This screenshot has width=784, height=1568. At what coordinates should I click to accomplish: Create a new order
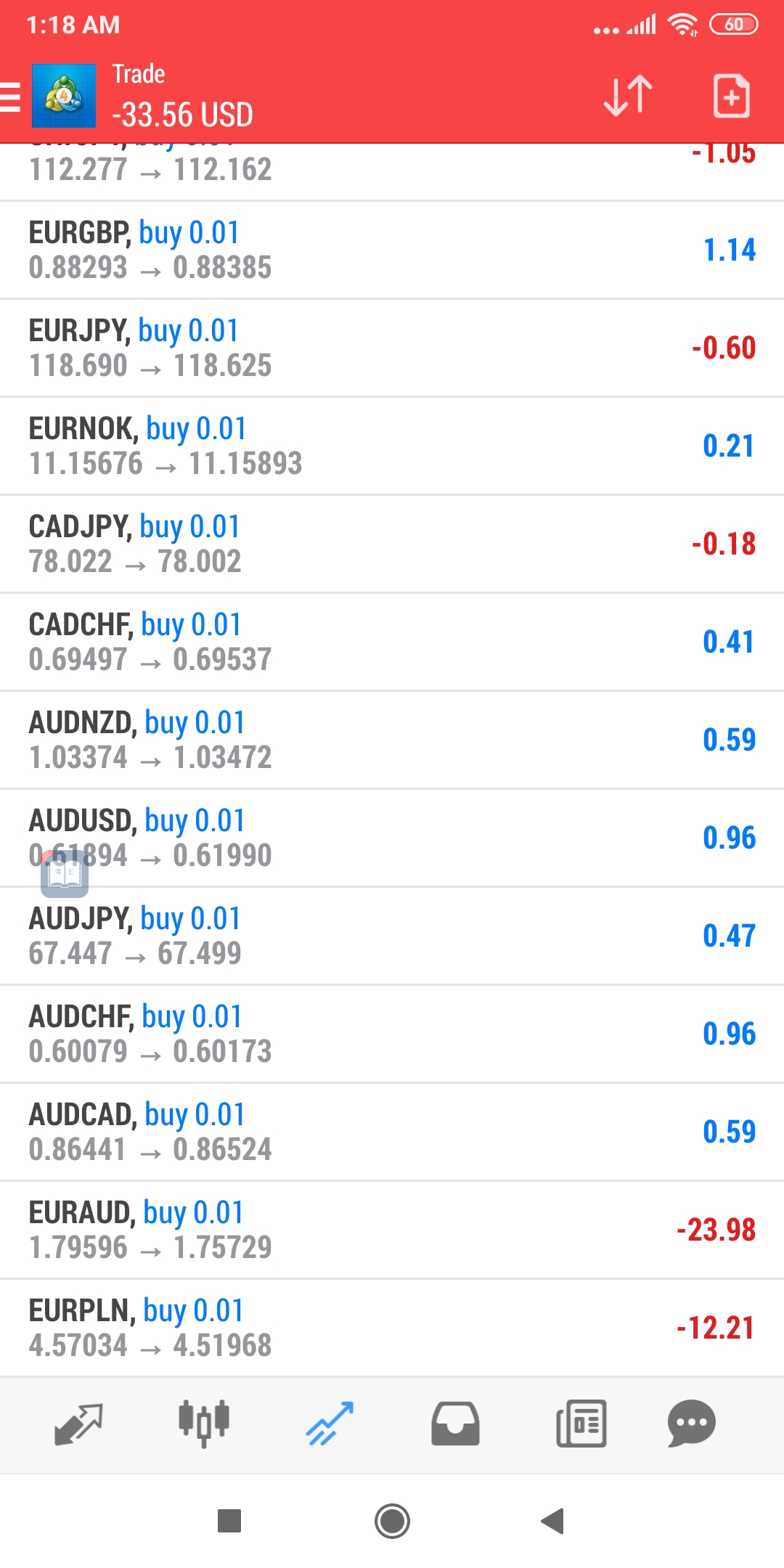731,95
